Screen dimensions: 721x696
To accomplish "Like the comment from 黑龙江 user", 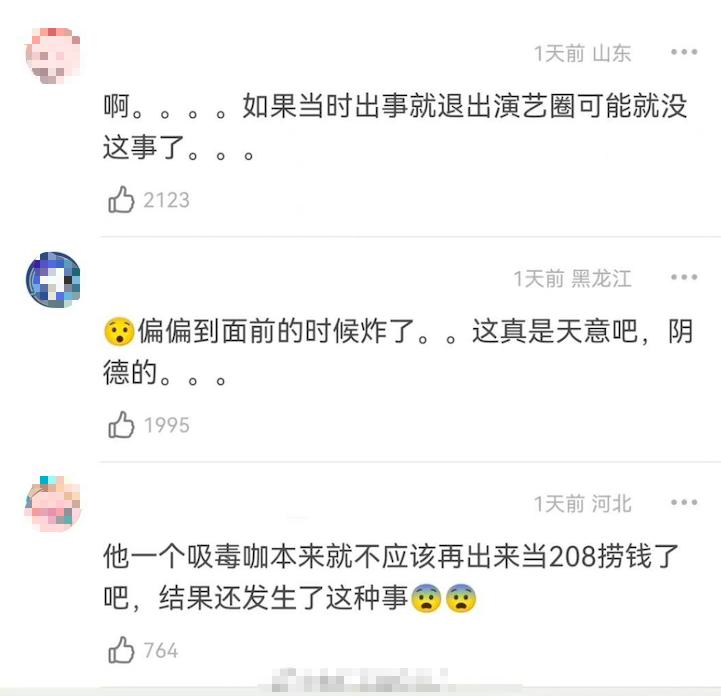I will click(122, 425).
